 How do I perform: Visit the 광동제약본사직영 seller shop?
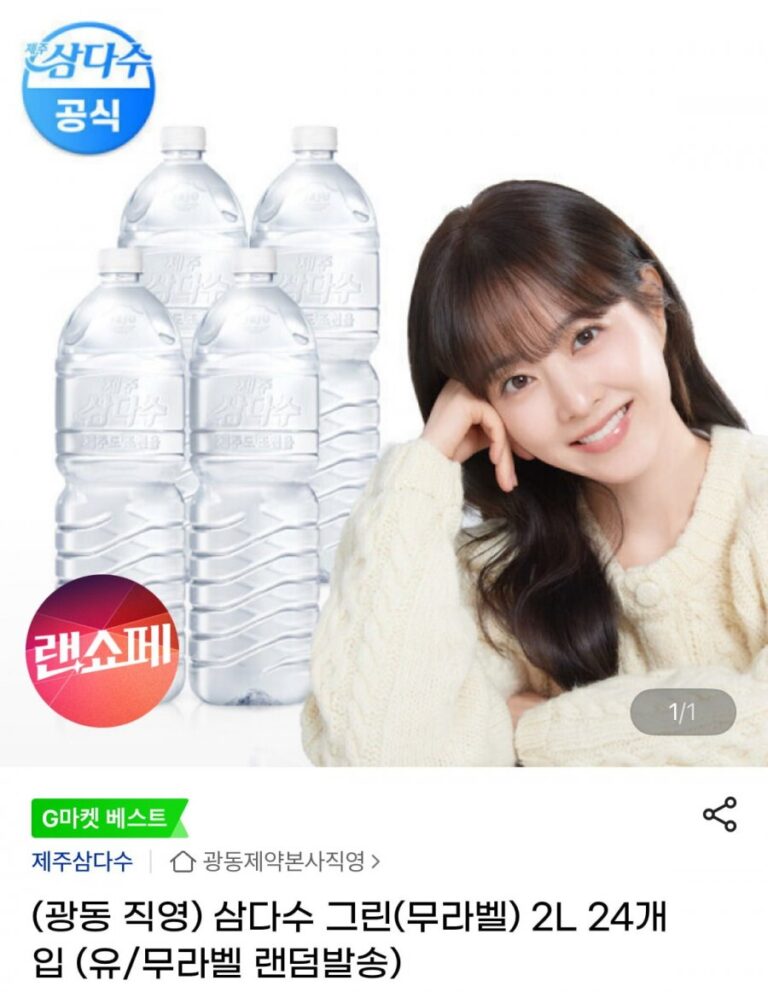click(279, 860)
